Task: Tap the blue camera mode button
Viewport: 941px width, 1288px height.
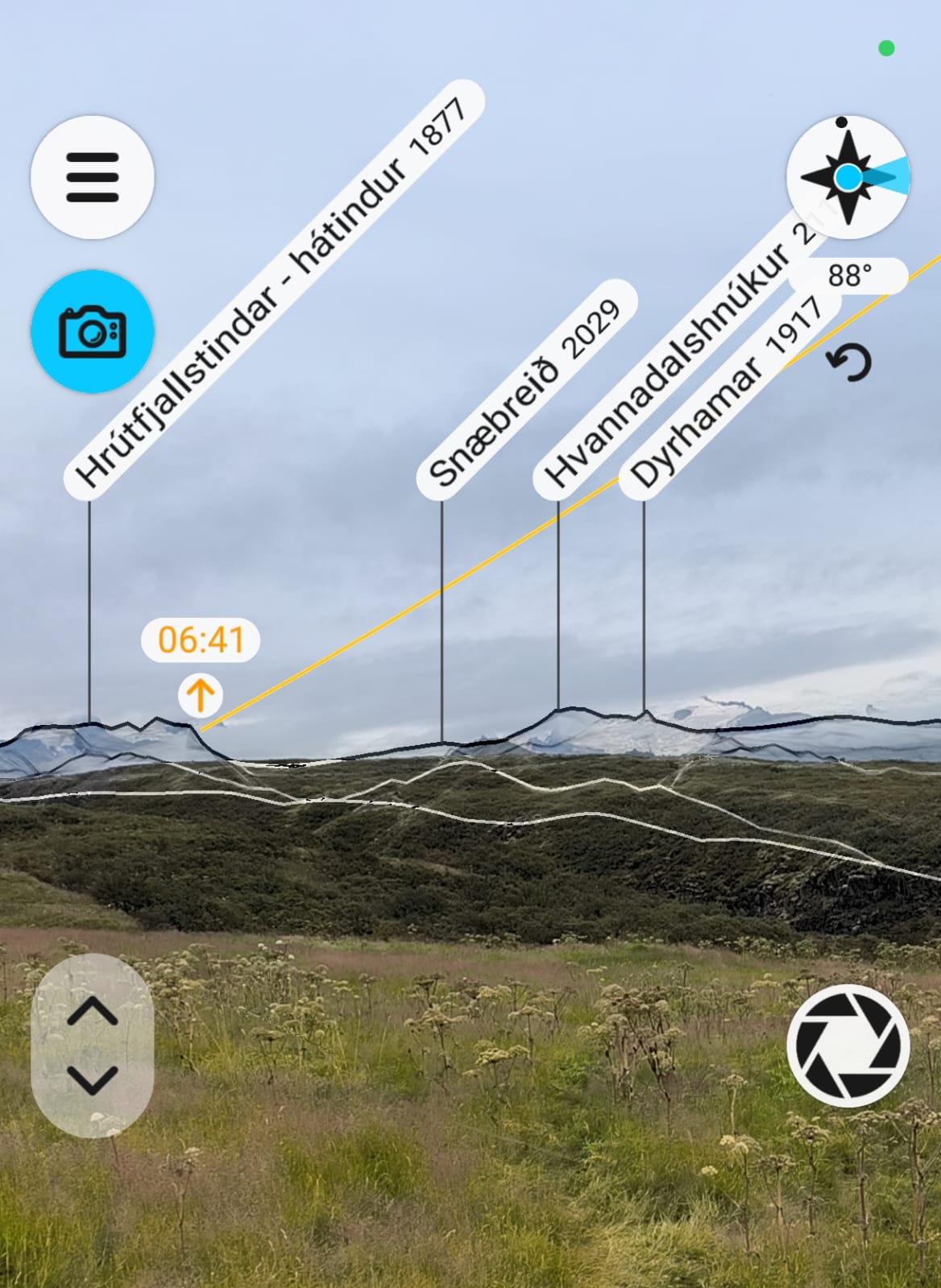Action: [92, 331]
